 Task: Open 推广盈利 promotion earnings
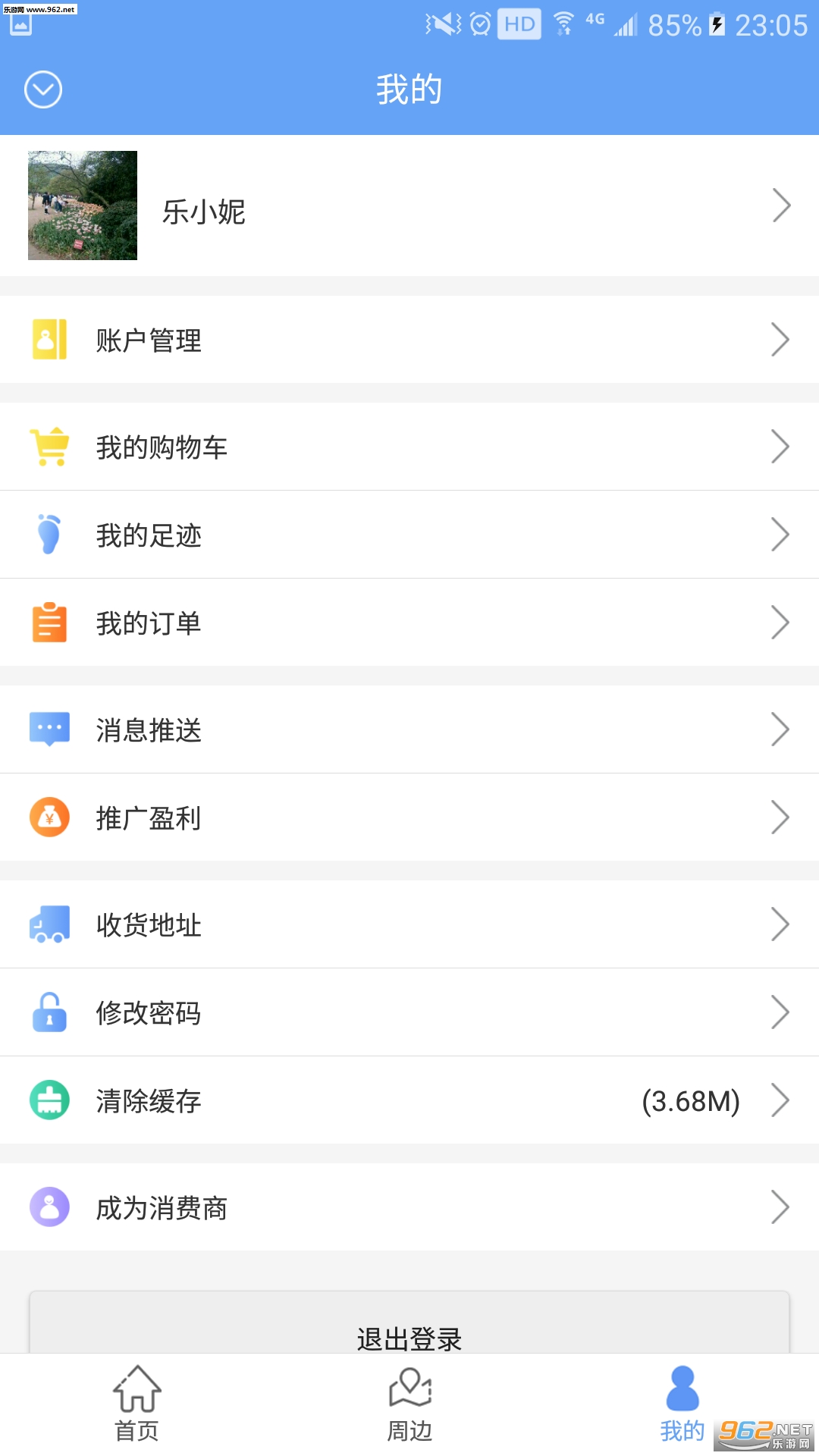click(x=409, y=817)
